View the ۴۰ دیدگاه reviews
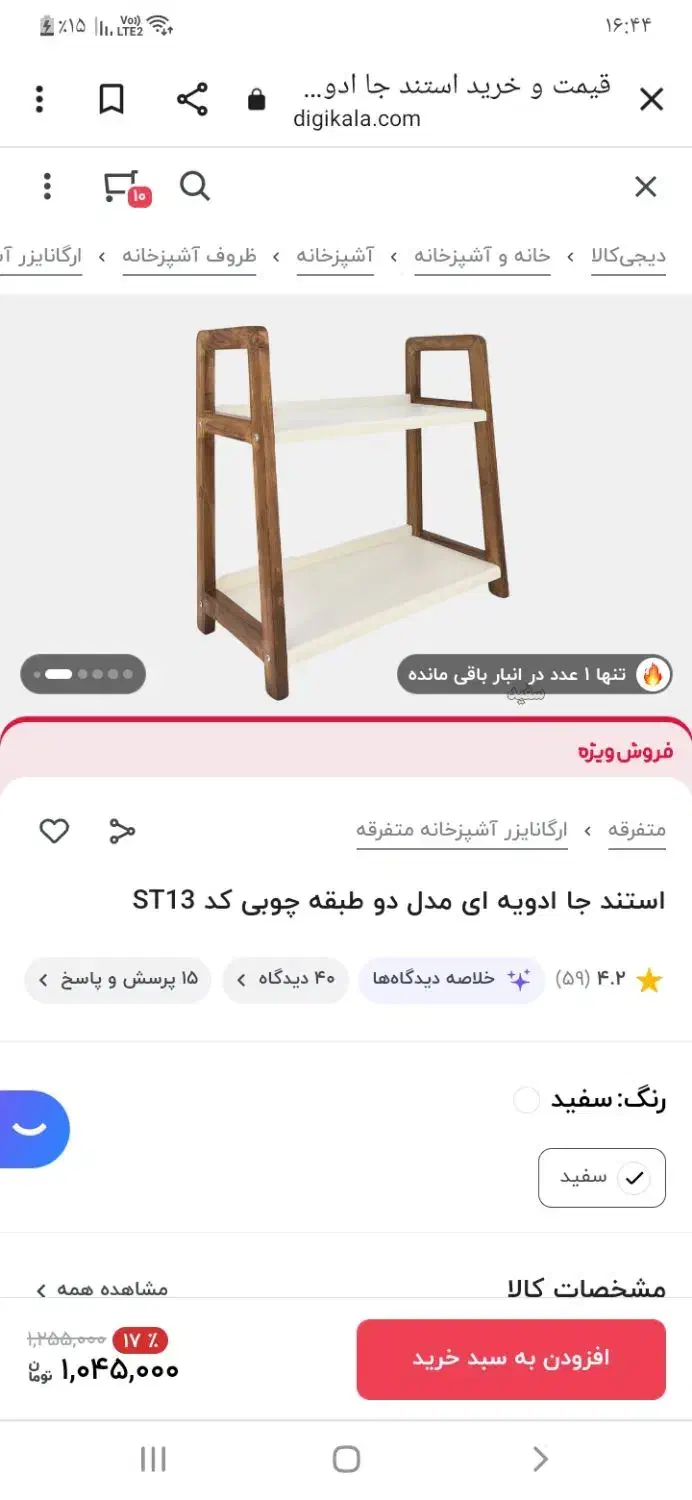Image resolution: width=692 pixels, height=1500 pixels. point(285,979)
